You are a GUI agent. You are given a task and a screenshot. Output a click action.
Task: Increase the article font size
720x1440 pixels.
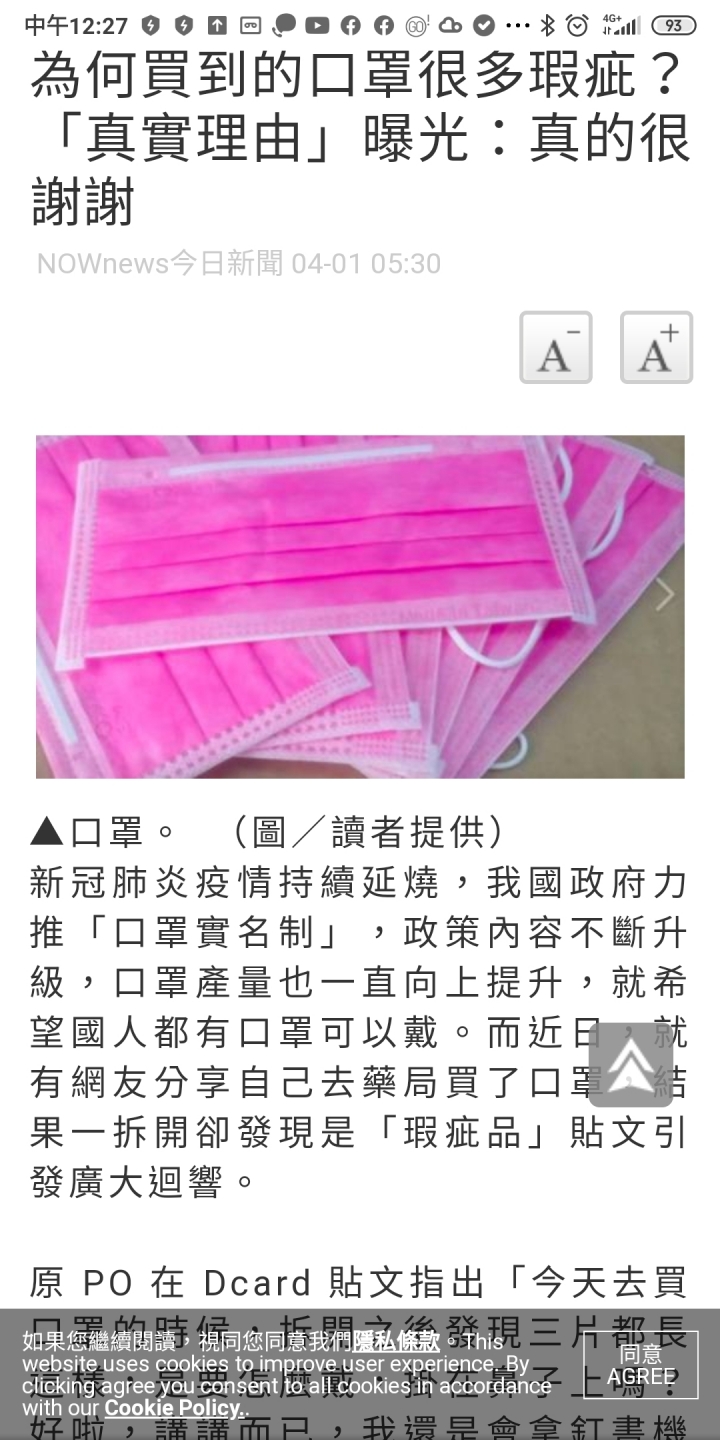point(656,348)
